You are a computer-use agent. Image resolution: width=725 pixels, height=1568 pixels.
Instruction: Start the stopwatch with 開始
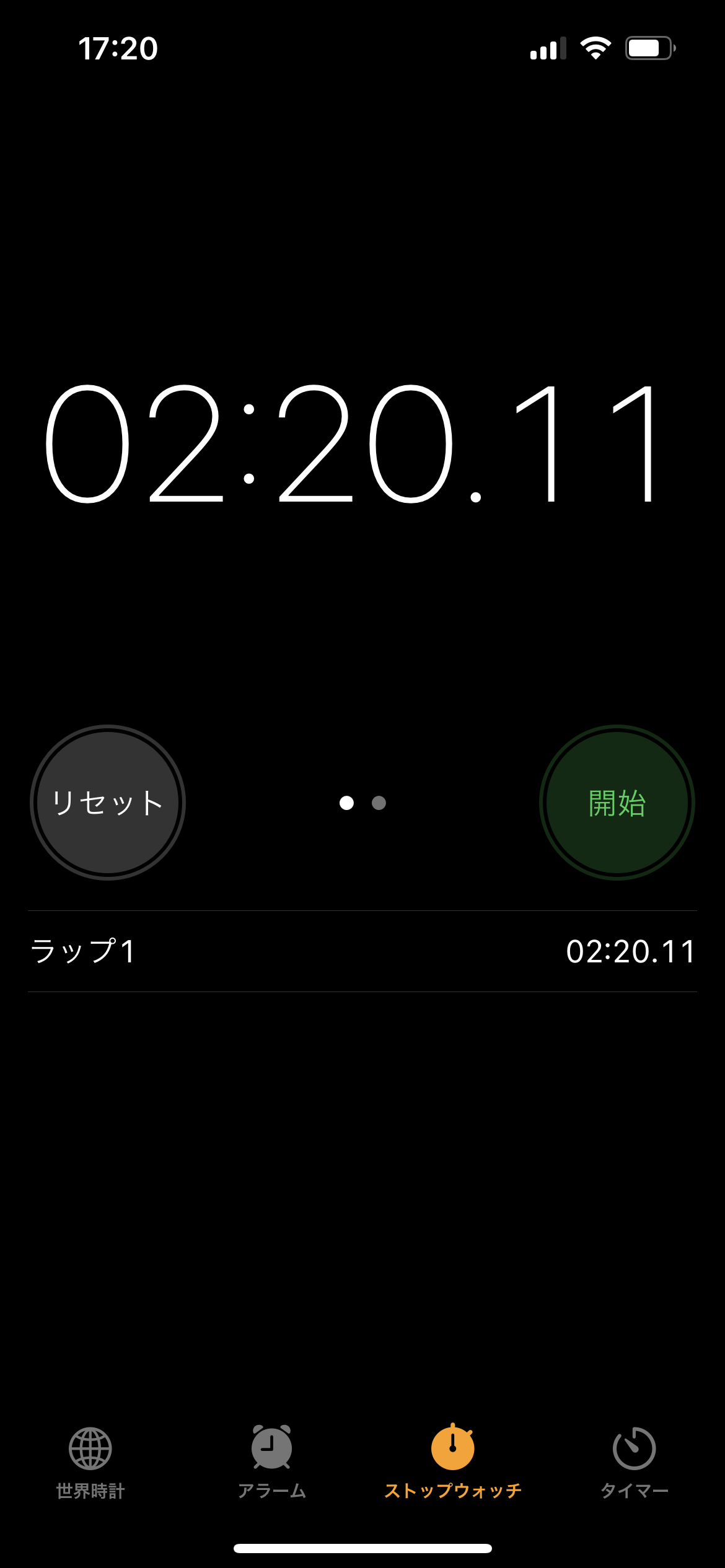617,803
